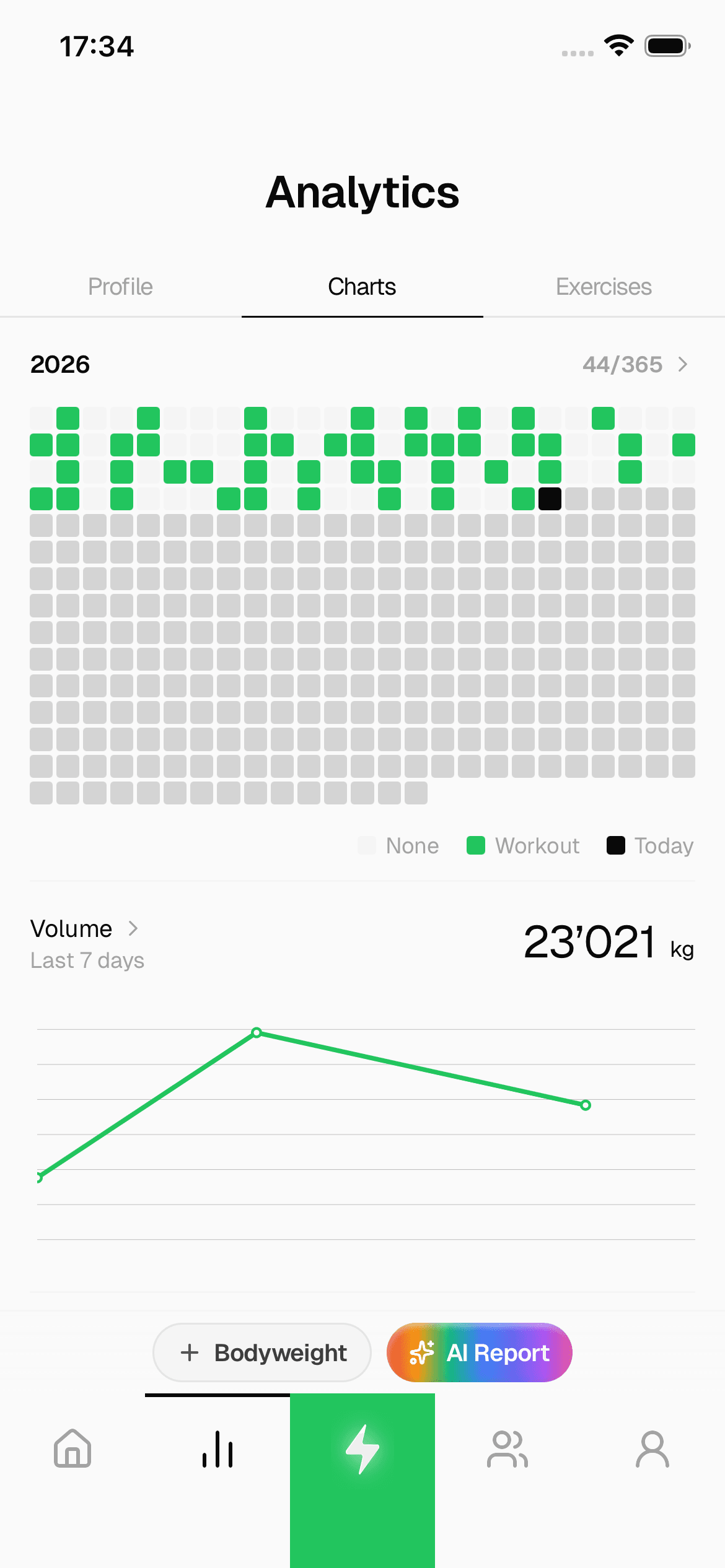Toggle the Today legend item
The height and width of the screenshot is (1568, 725).
click(648, 845)
